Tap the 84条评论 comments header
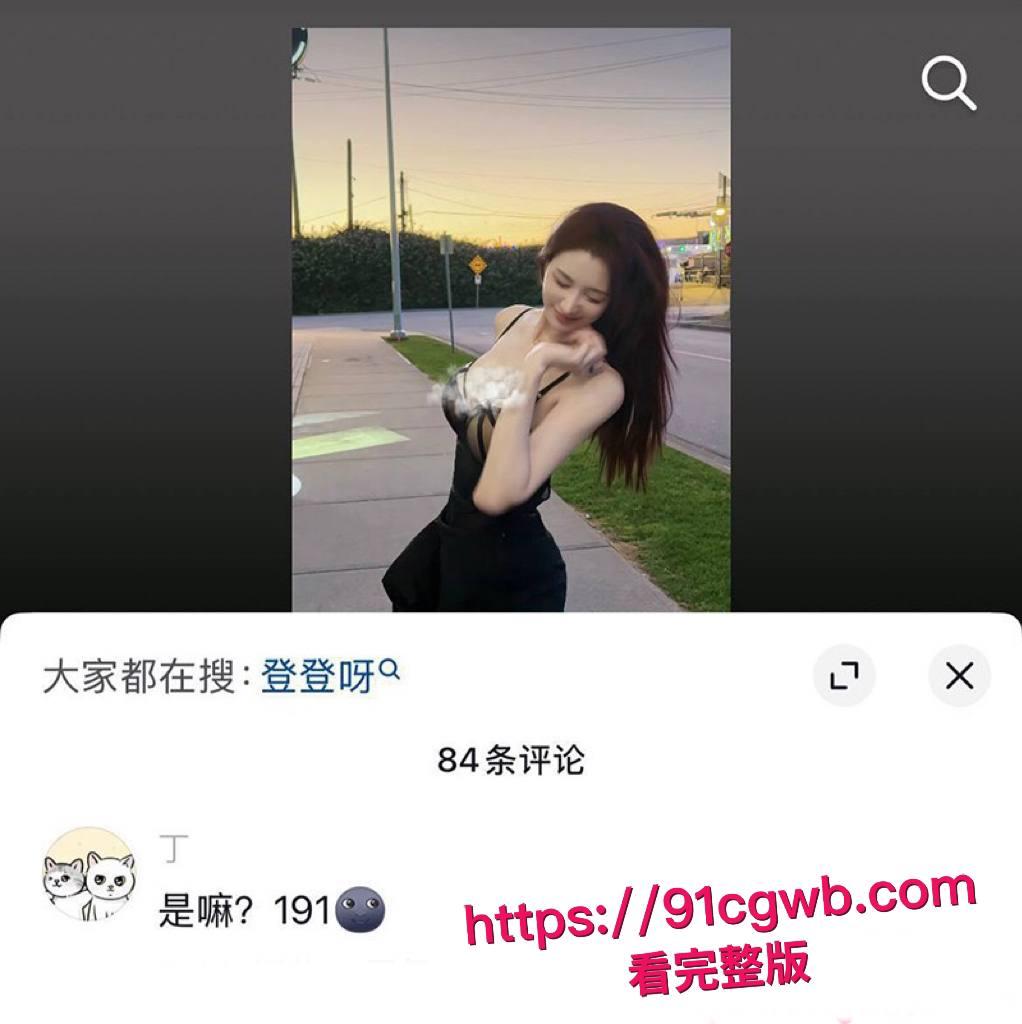1022x1024 pixels. (511, 760)
